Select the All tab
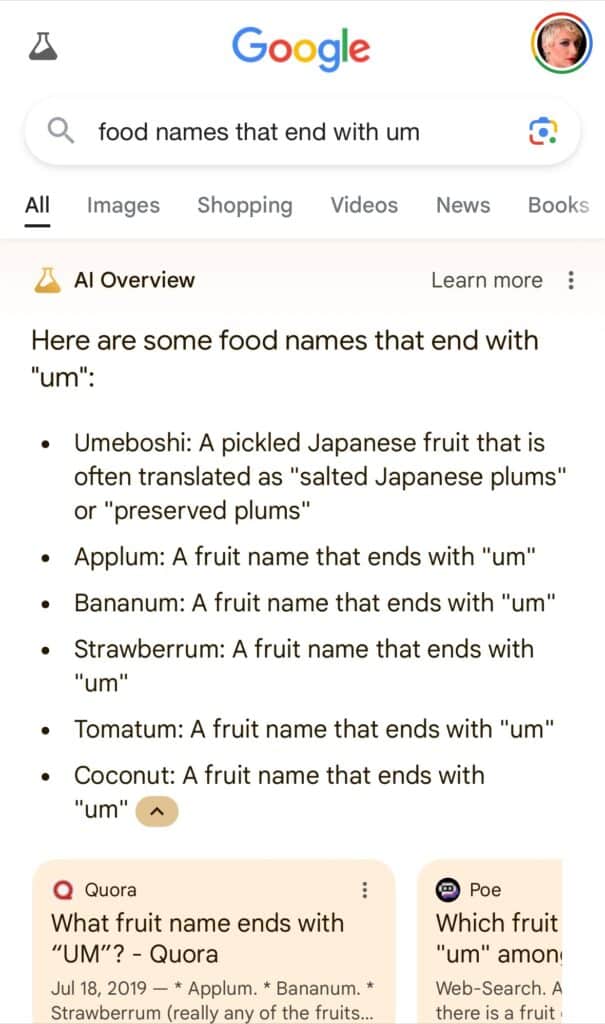Image resolution: width=605 pixels, height=1024 pixels. pyautogui.click(x=37, y=205)
